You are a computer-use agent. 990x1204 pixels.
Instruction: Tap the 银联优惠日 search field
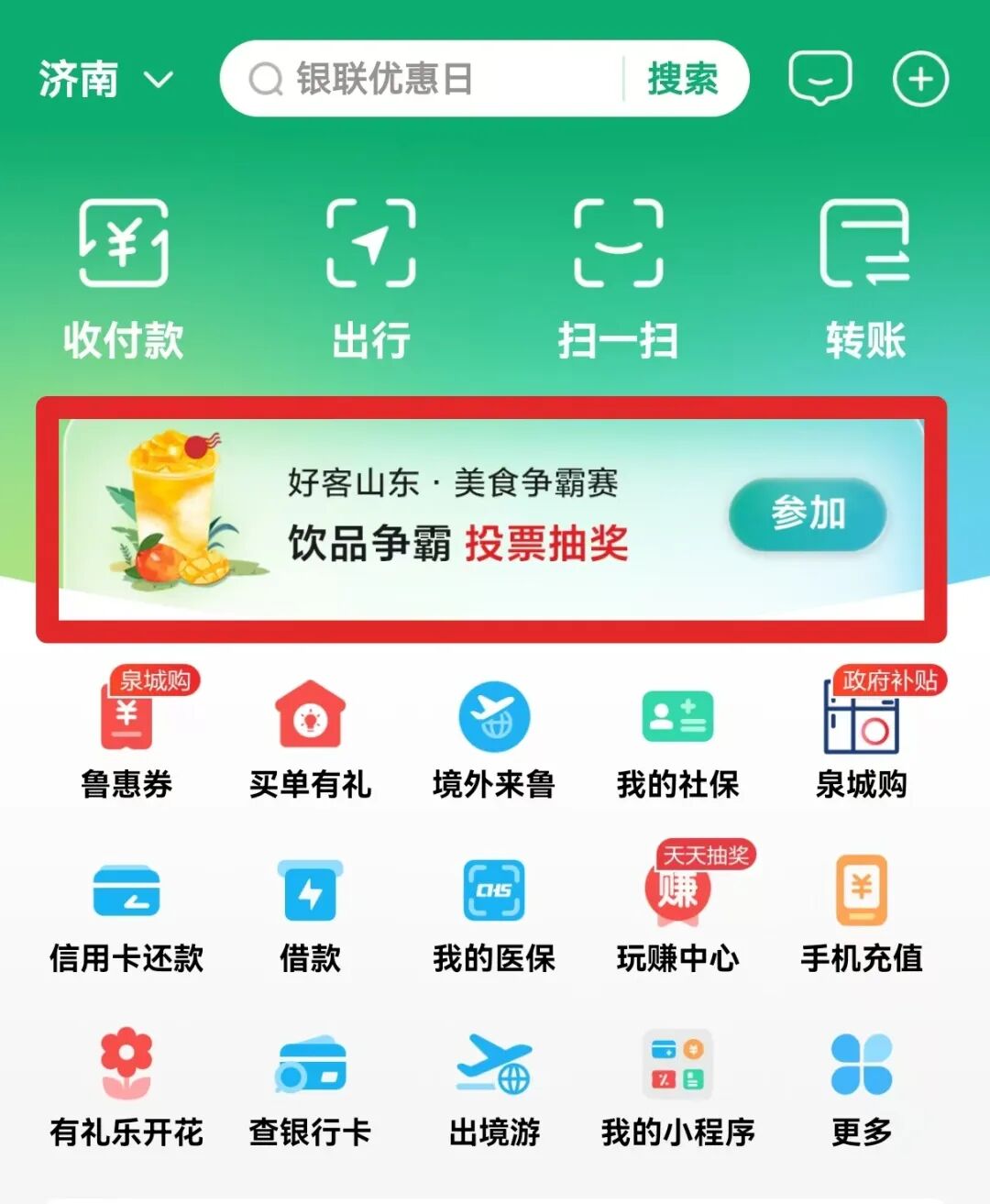pos(422,80)
